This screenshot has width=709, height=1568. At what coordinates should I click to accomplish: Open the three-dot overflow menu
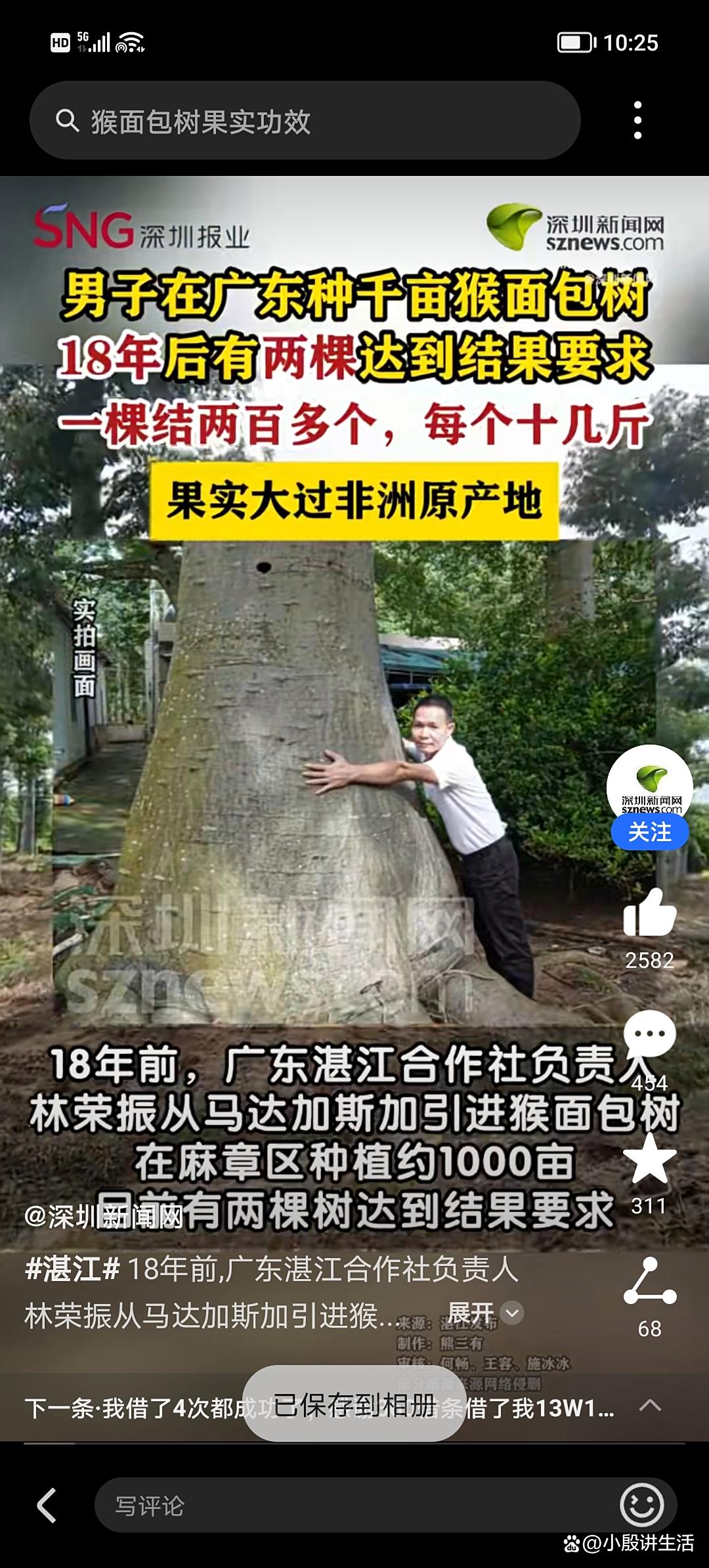(637, 120)
